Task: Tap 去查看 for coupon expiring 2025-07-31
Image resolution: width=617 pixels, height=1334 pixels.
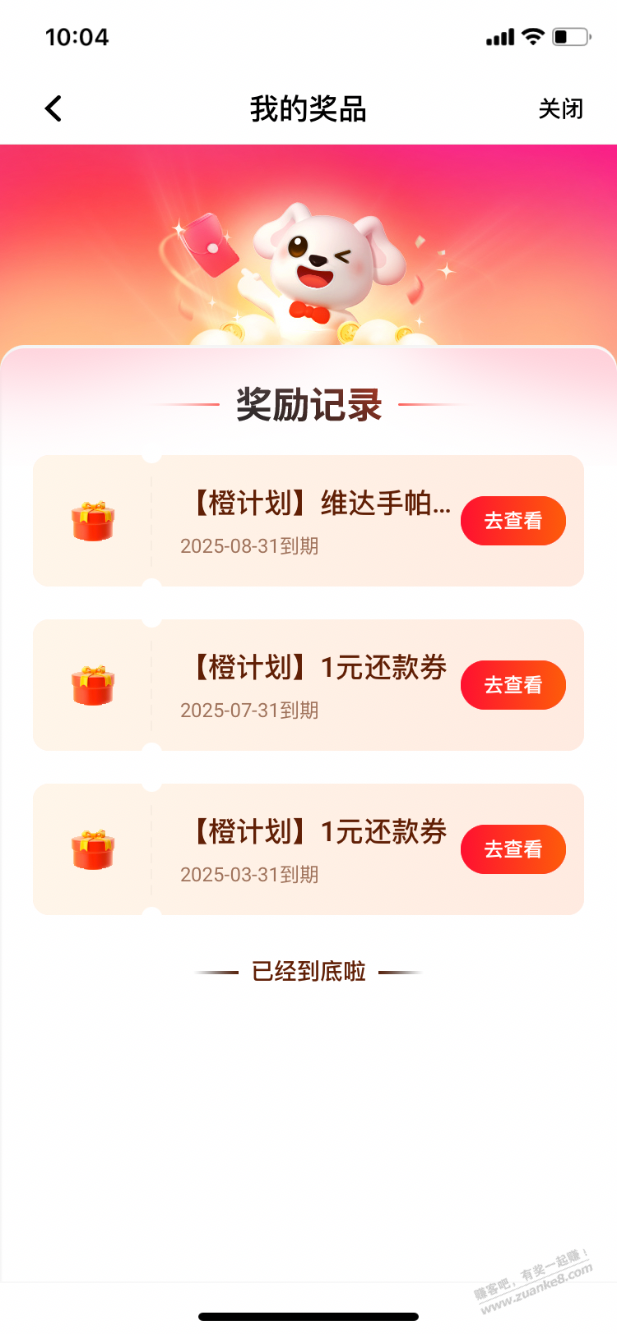Action: click(513, 685)
